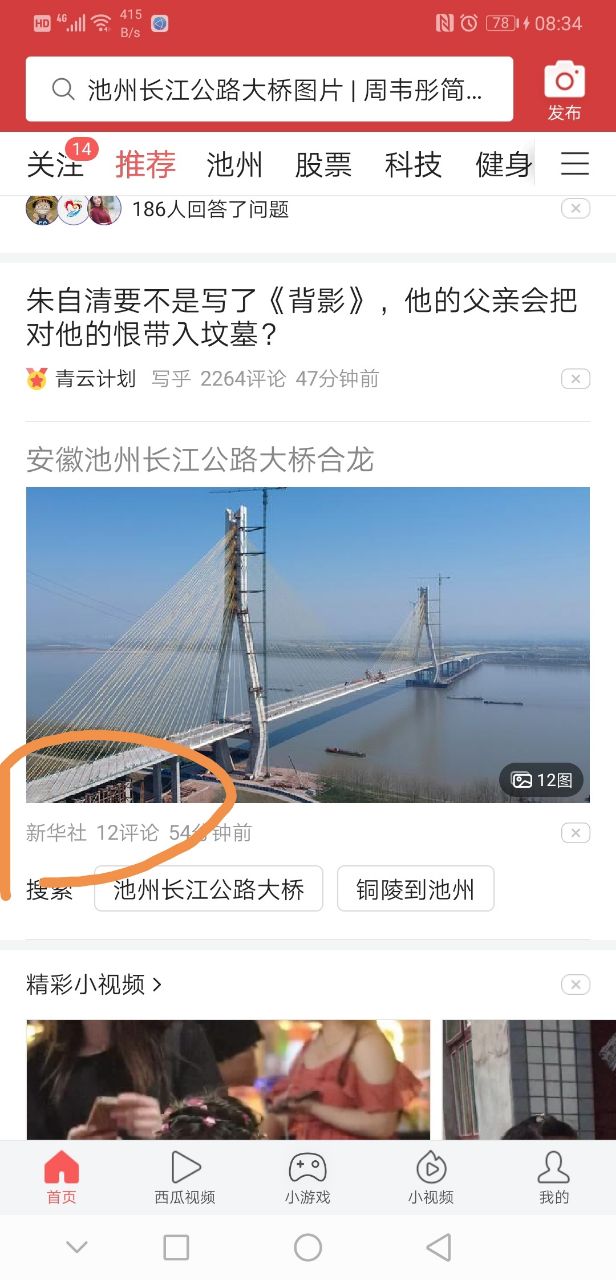Tap the 铜陵到池州 search chip
Screen dimensions: 616x1280
pos(415,888)
